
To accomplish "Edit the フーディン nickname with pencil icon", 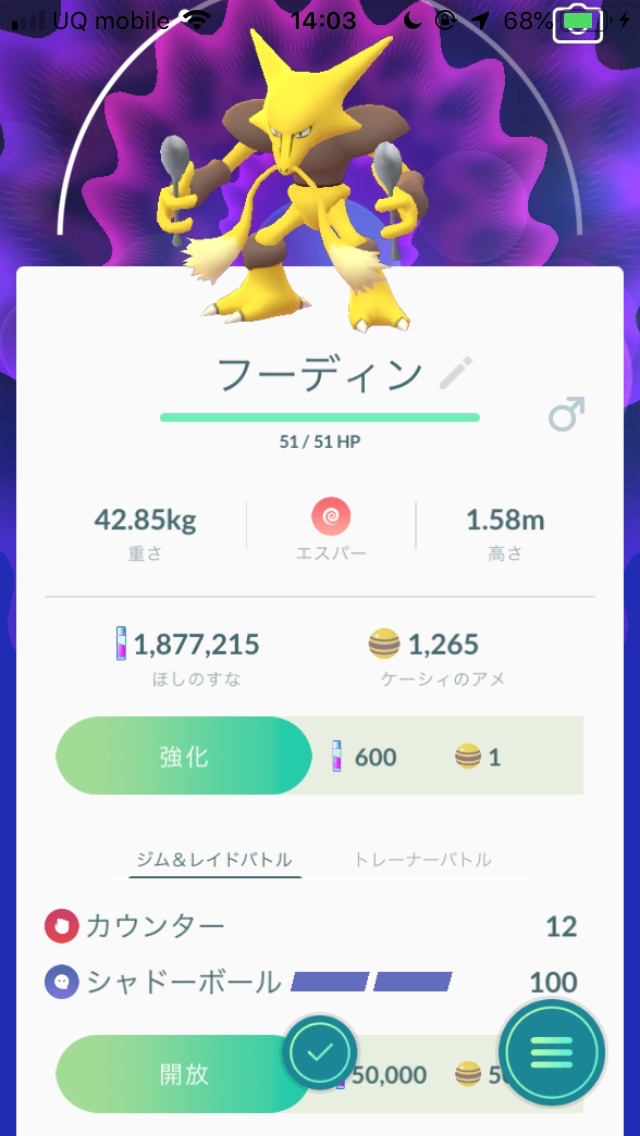I will pos(456,374).
